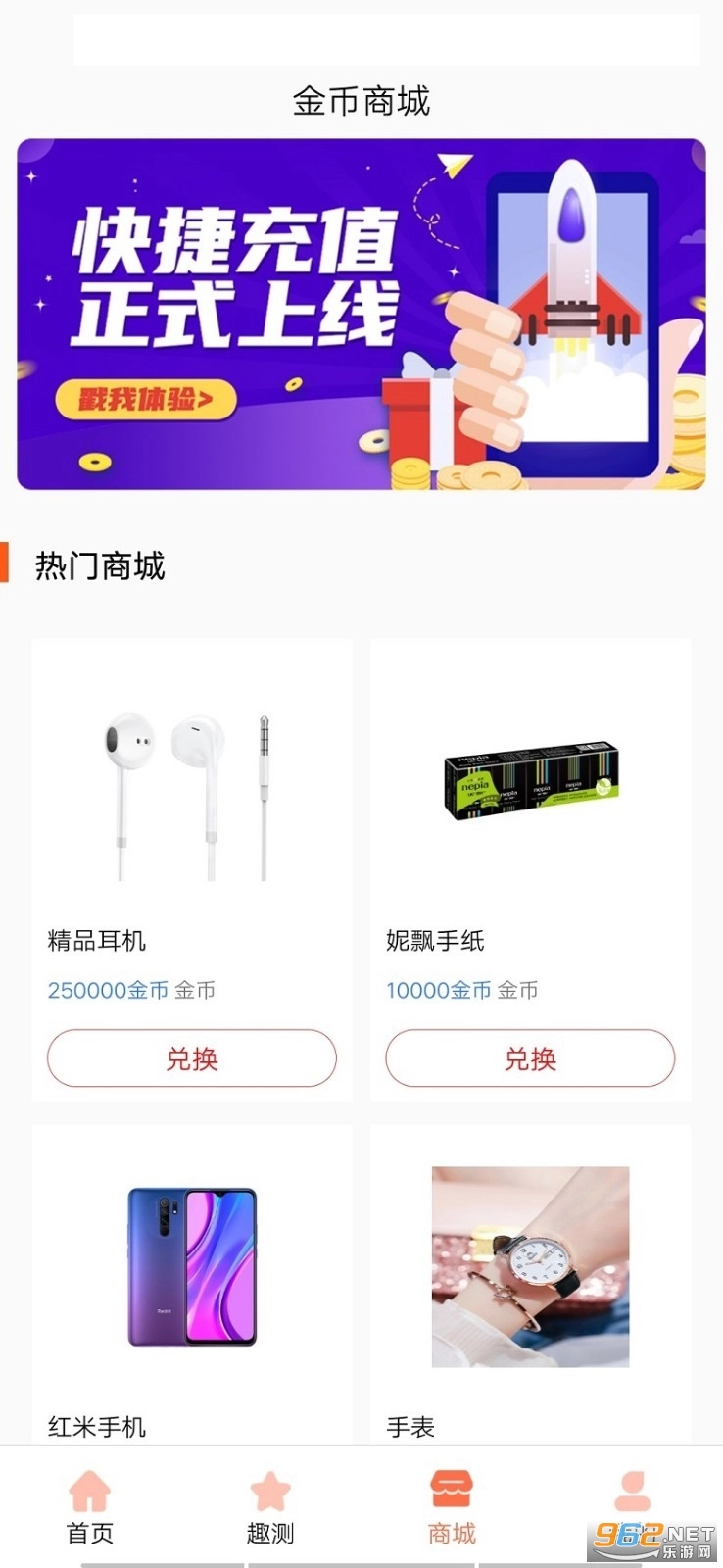This screenshot has height=1568, width=723.
Task: Select the Redmi phone thumbnail
Action: tap(191, 1264)
